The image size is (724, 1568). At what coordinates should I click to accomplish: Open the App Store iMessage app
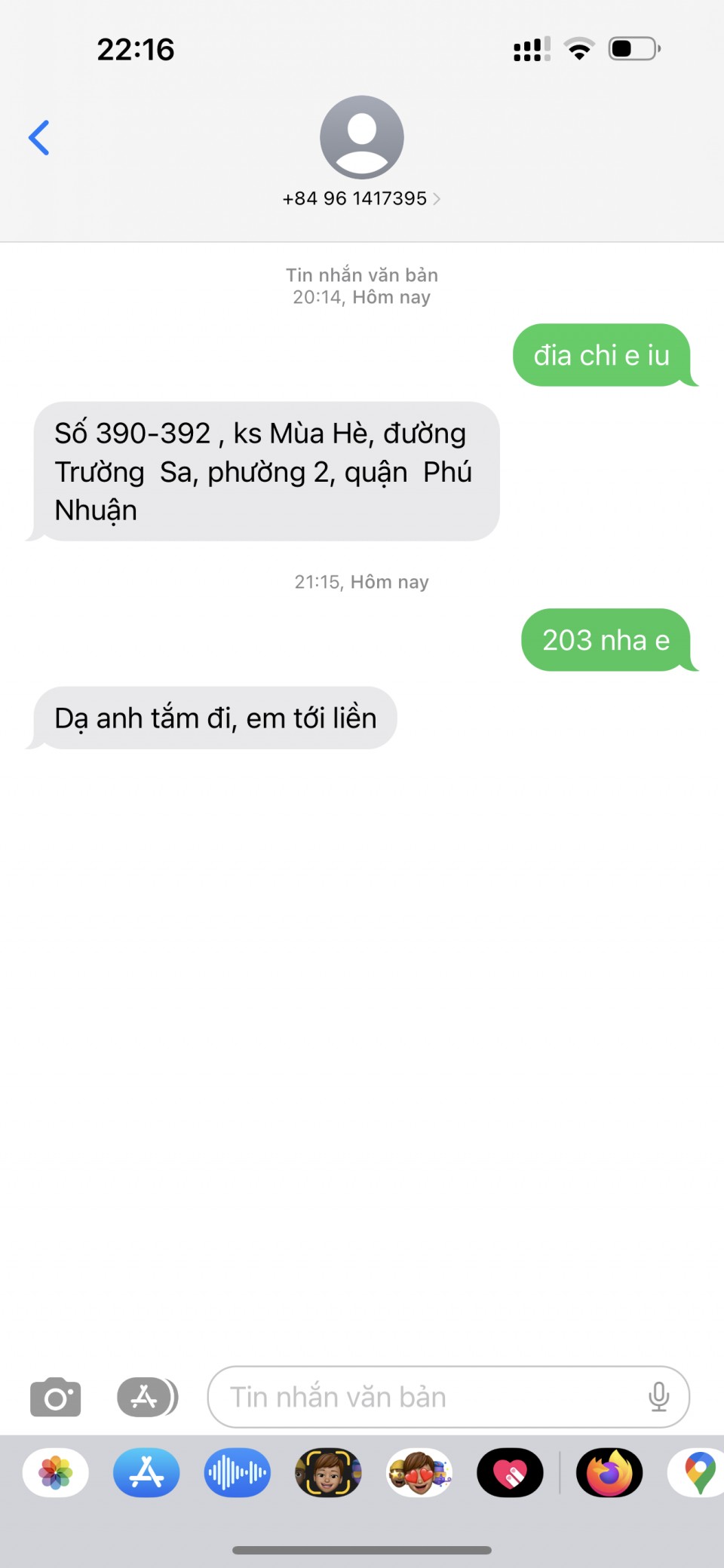coord(146,1472)
